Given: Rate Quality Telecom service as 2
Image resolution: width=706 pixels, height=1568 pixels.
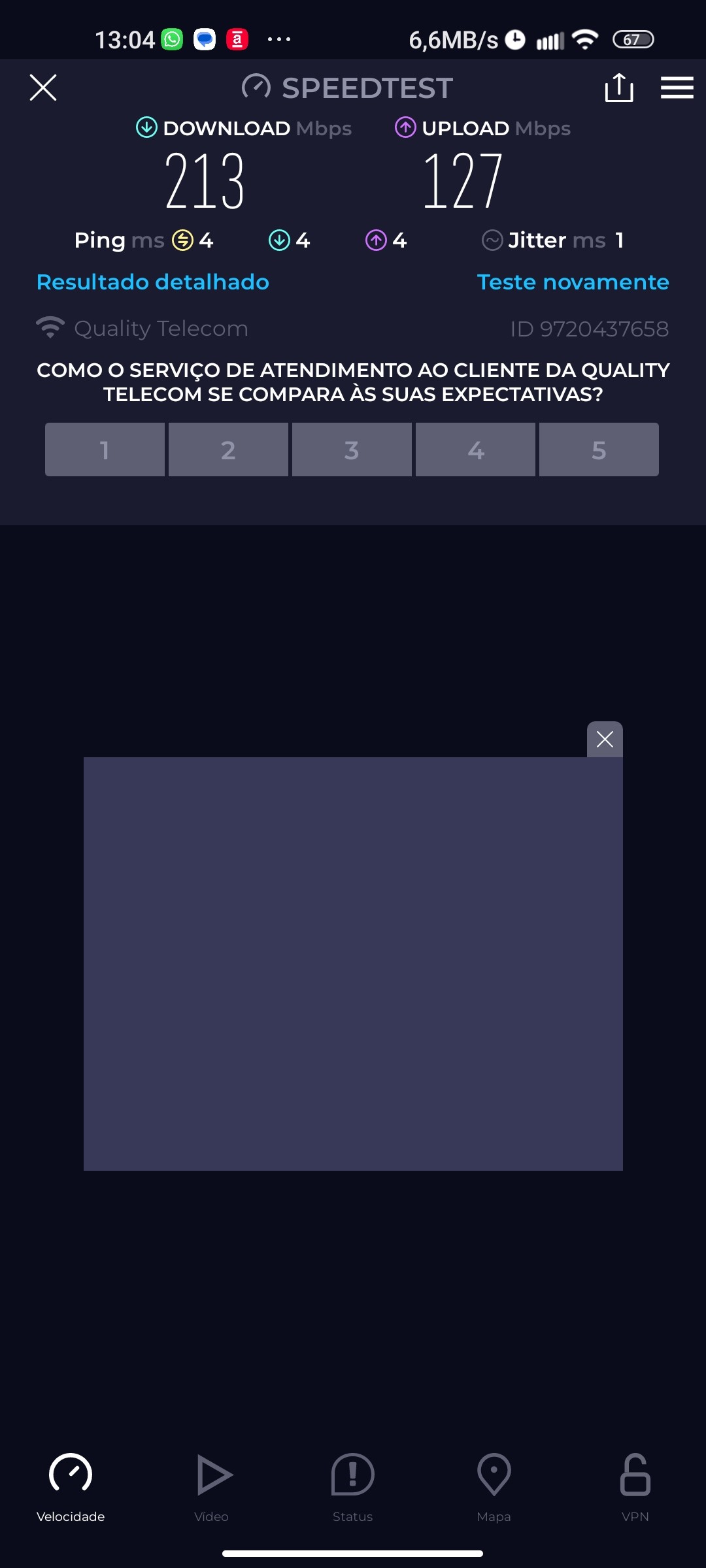Looking at the screenshot, I should coord(228,449).
